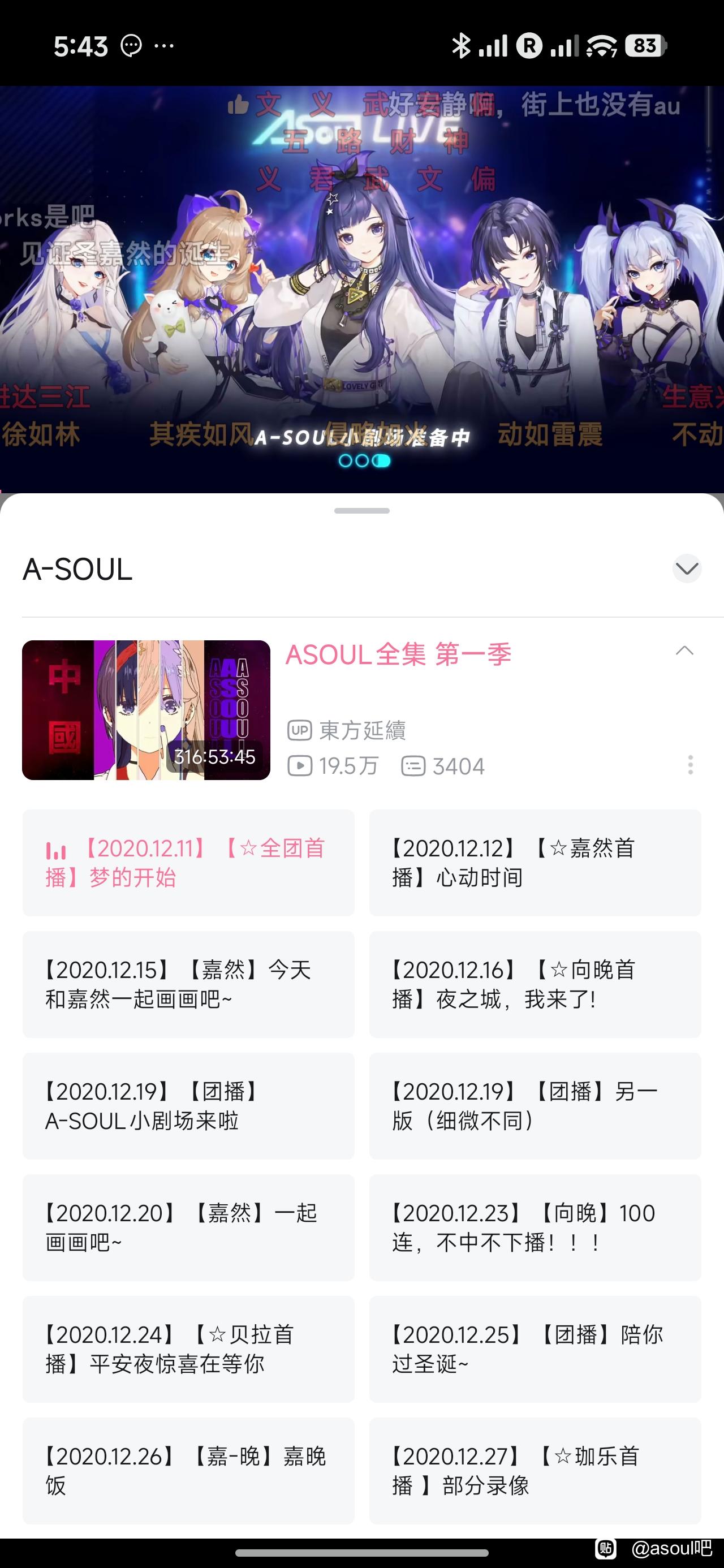Collapse the ASOUL全集 第一季 episode list
Screen dimensions: 724x1568
[684, 651]
